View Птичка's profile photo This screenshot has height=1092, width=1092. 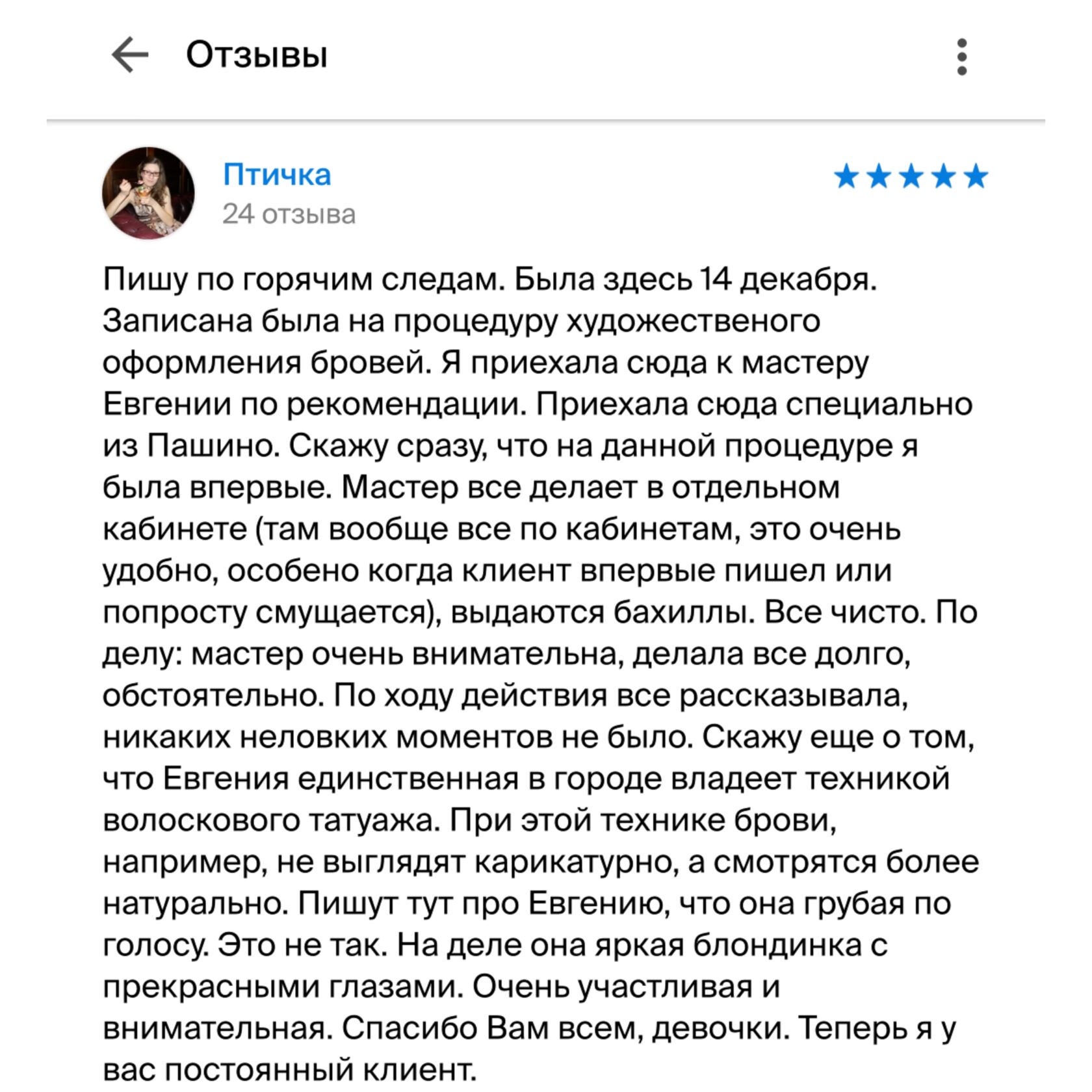click(x=148, y=193)
